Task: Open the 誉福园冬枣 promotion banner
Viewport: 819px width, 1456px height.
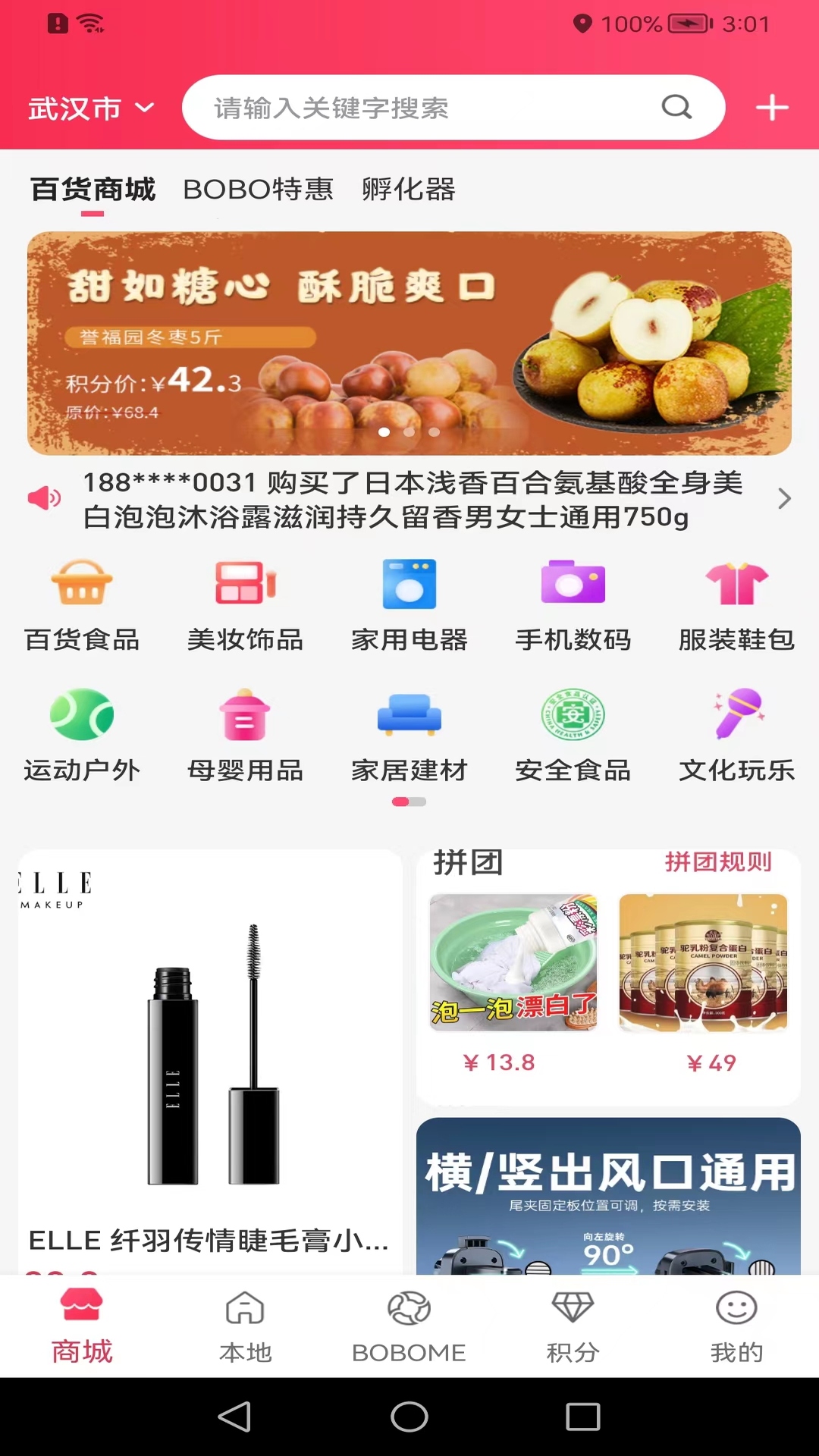Action: (x=409, y=343)
